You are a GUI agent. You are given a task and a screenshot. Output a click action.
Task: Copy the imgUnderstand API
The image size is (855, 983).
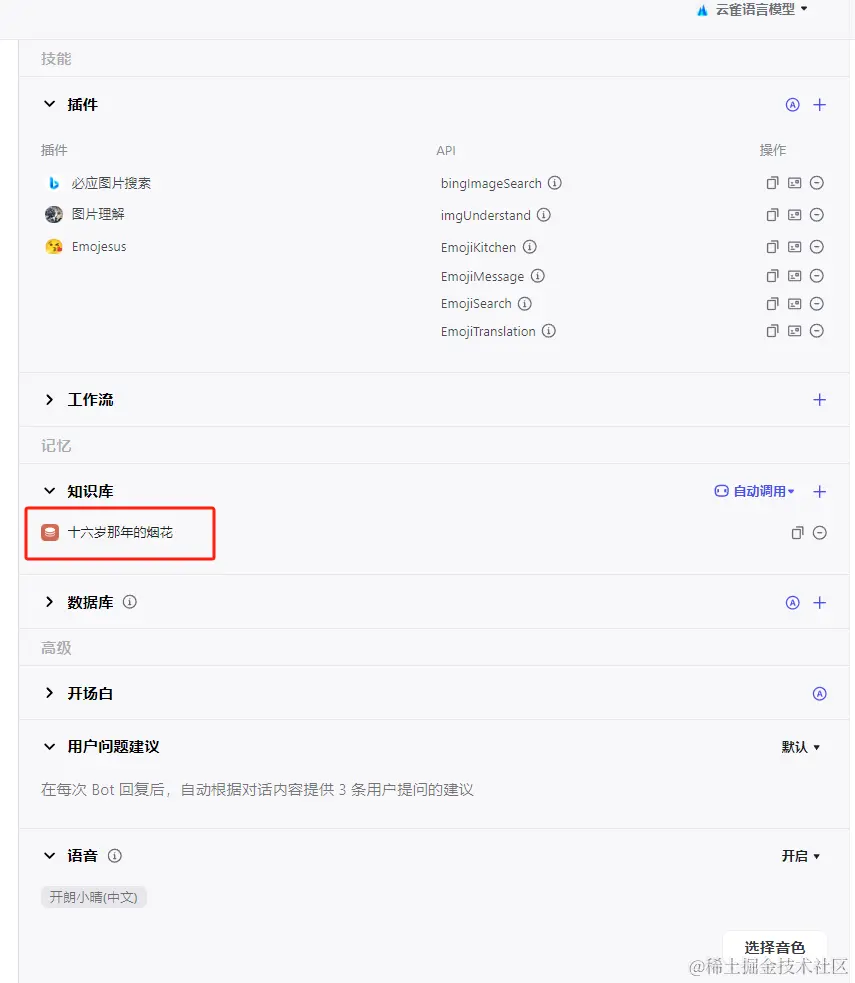(772, 215)
